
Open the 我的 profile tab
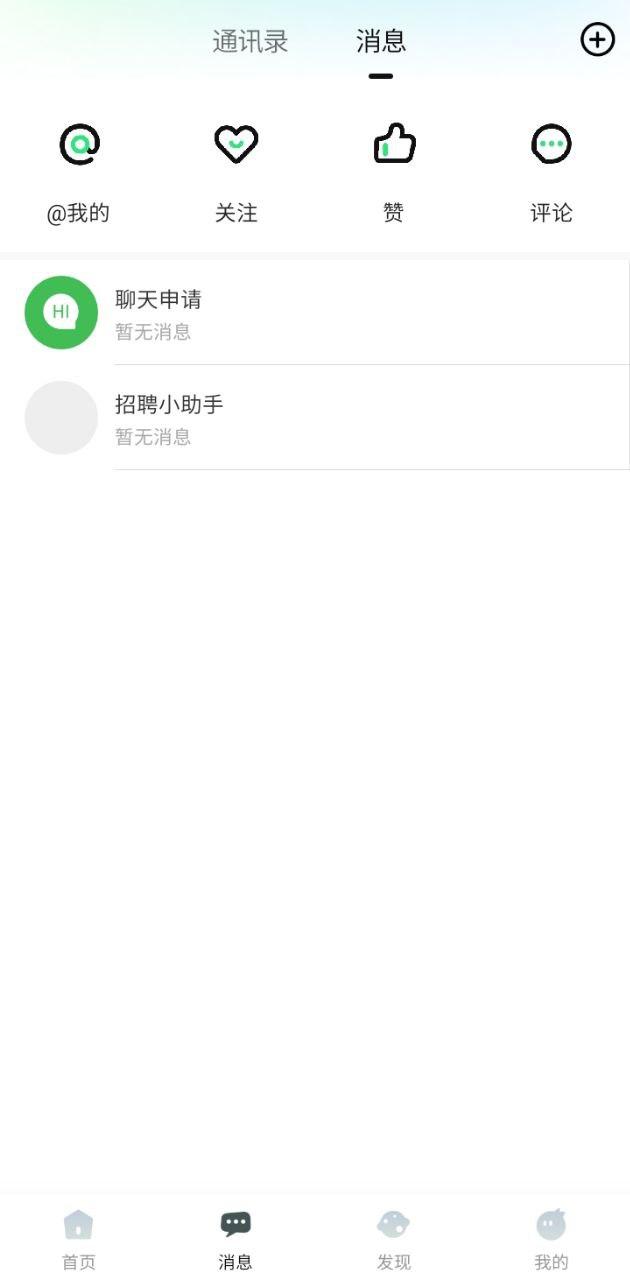point(551,1238)
